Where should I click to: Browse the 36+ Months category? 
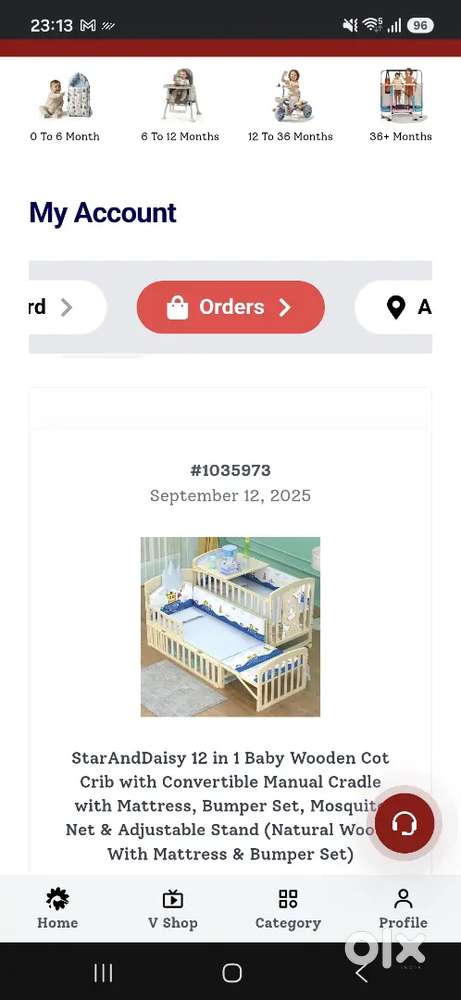tap(400, 105)
